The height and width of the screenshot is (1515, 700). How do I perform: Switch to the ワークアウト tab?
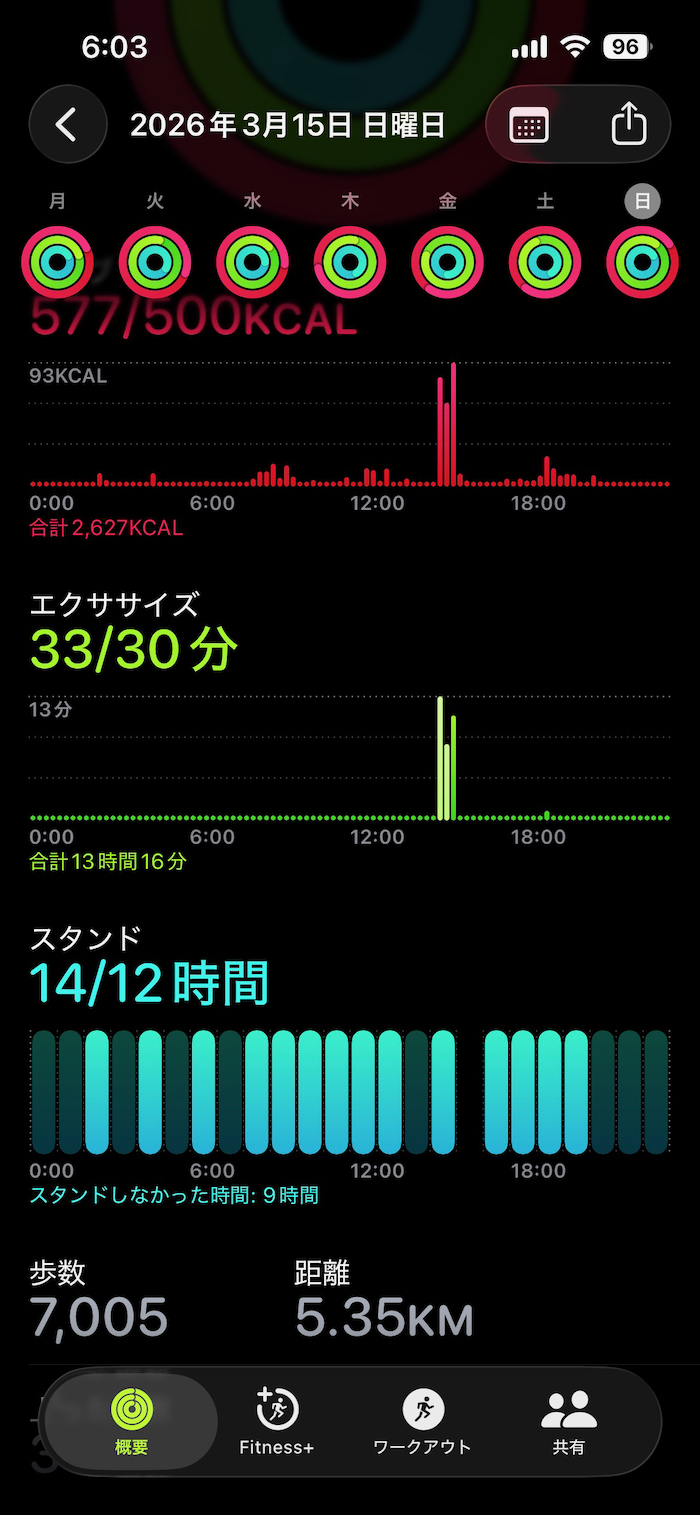point(422,1421)
